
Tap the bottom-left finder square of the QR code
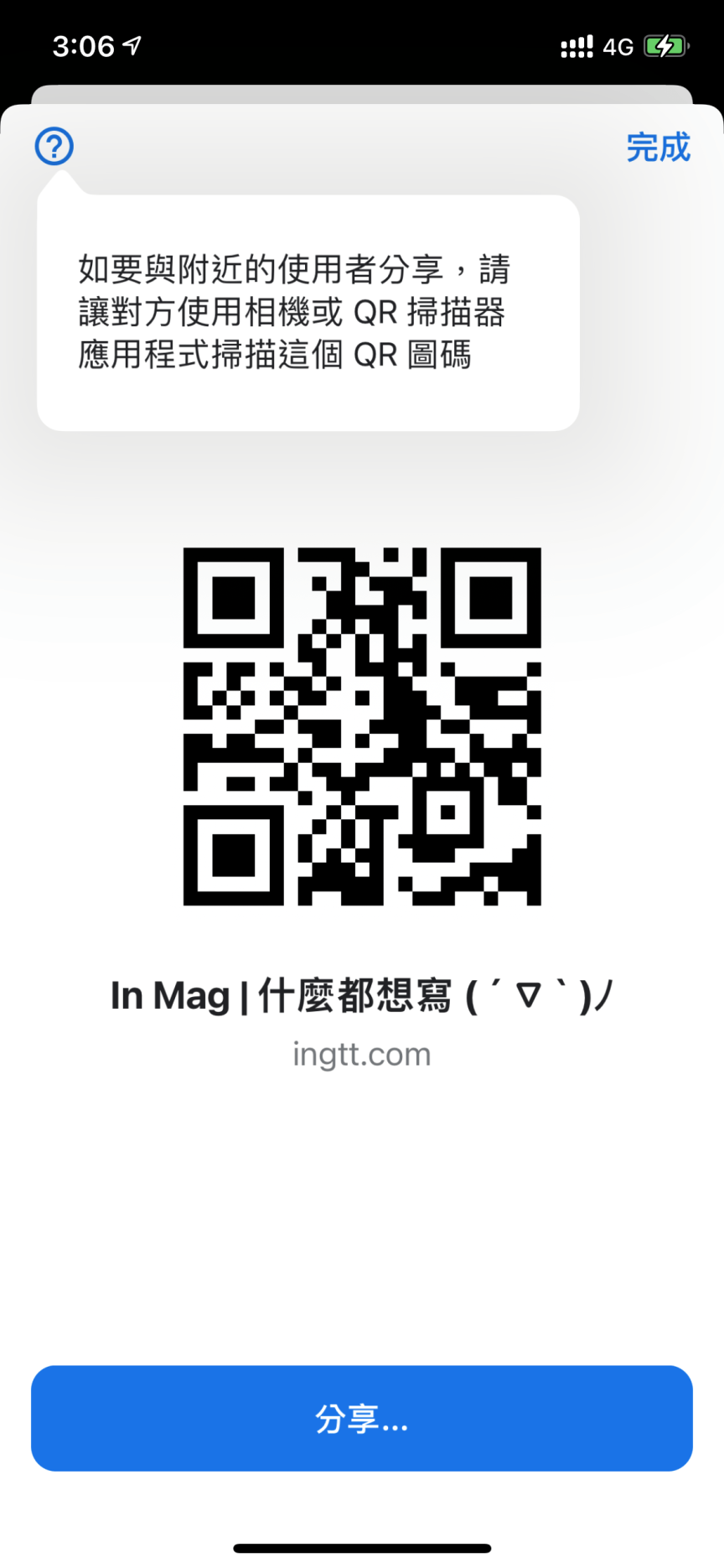233,856
